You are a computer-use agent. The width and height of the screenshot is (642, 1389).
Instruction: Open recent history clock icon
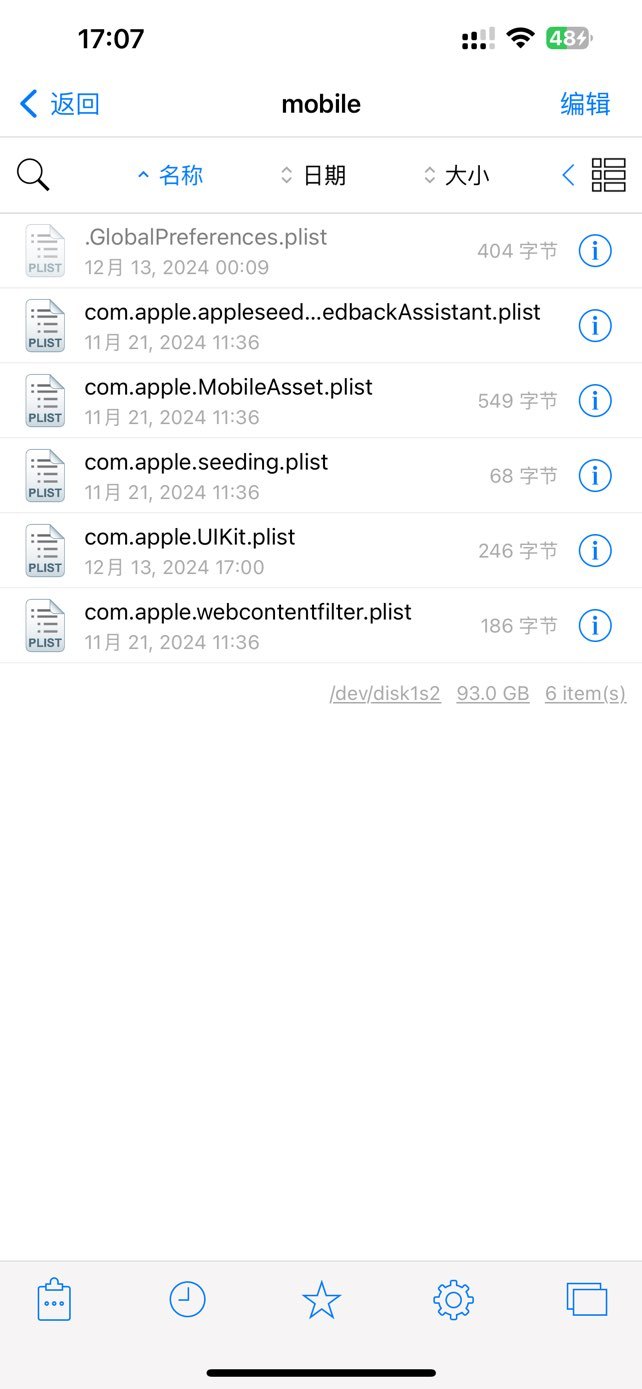187,1300
